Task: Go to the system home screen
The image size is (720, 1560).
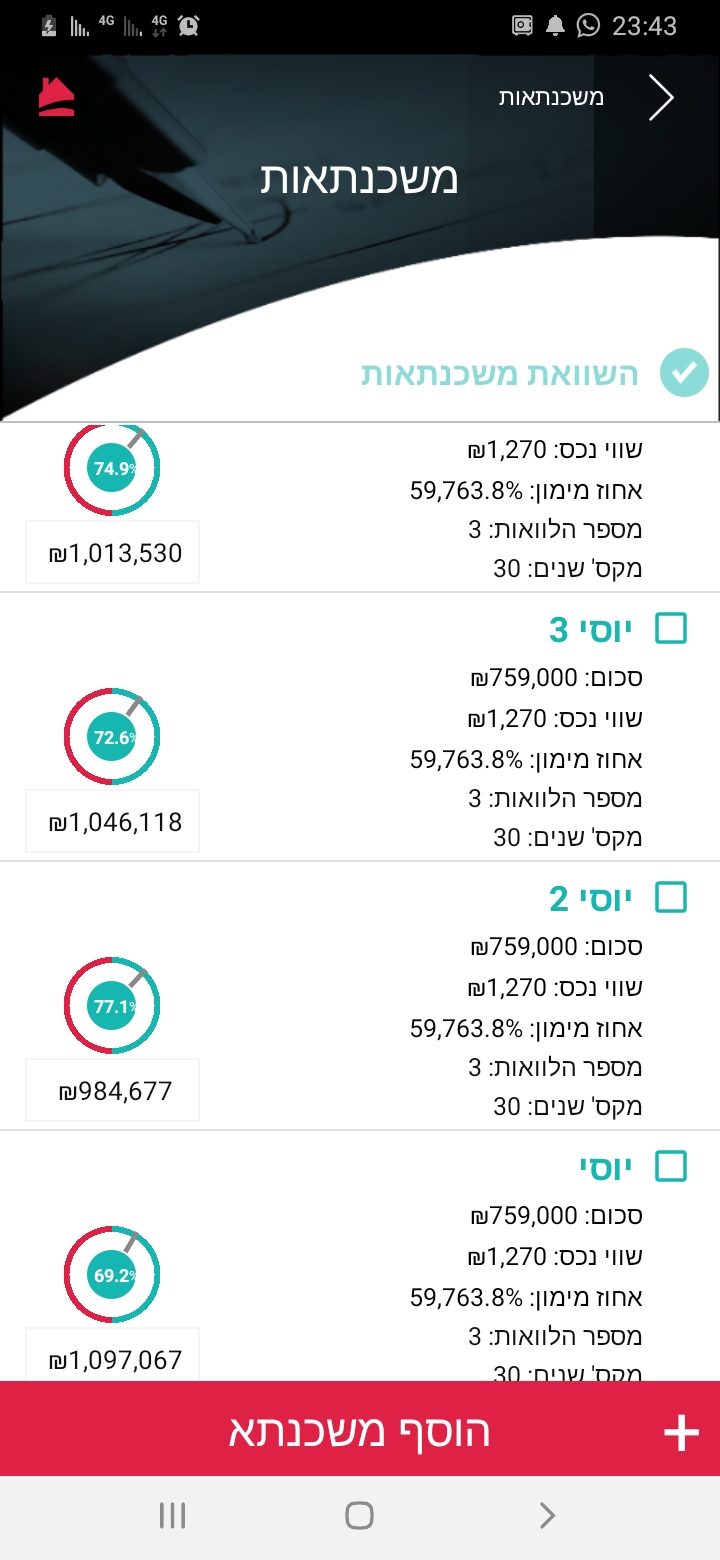Action: [360, 1516]
